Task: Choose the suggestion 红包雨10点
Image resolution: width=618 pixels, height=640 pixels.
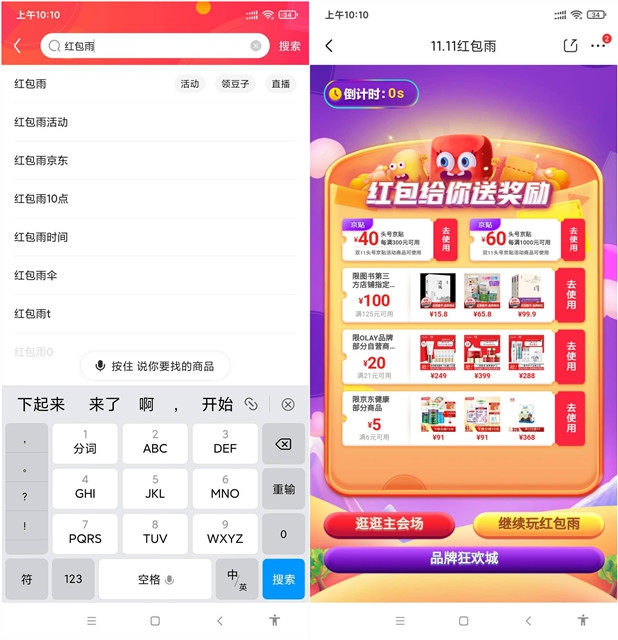Action: coord(41,198)
